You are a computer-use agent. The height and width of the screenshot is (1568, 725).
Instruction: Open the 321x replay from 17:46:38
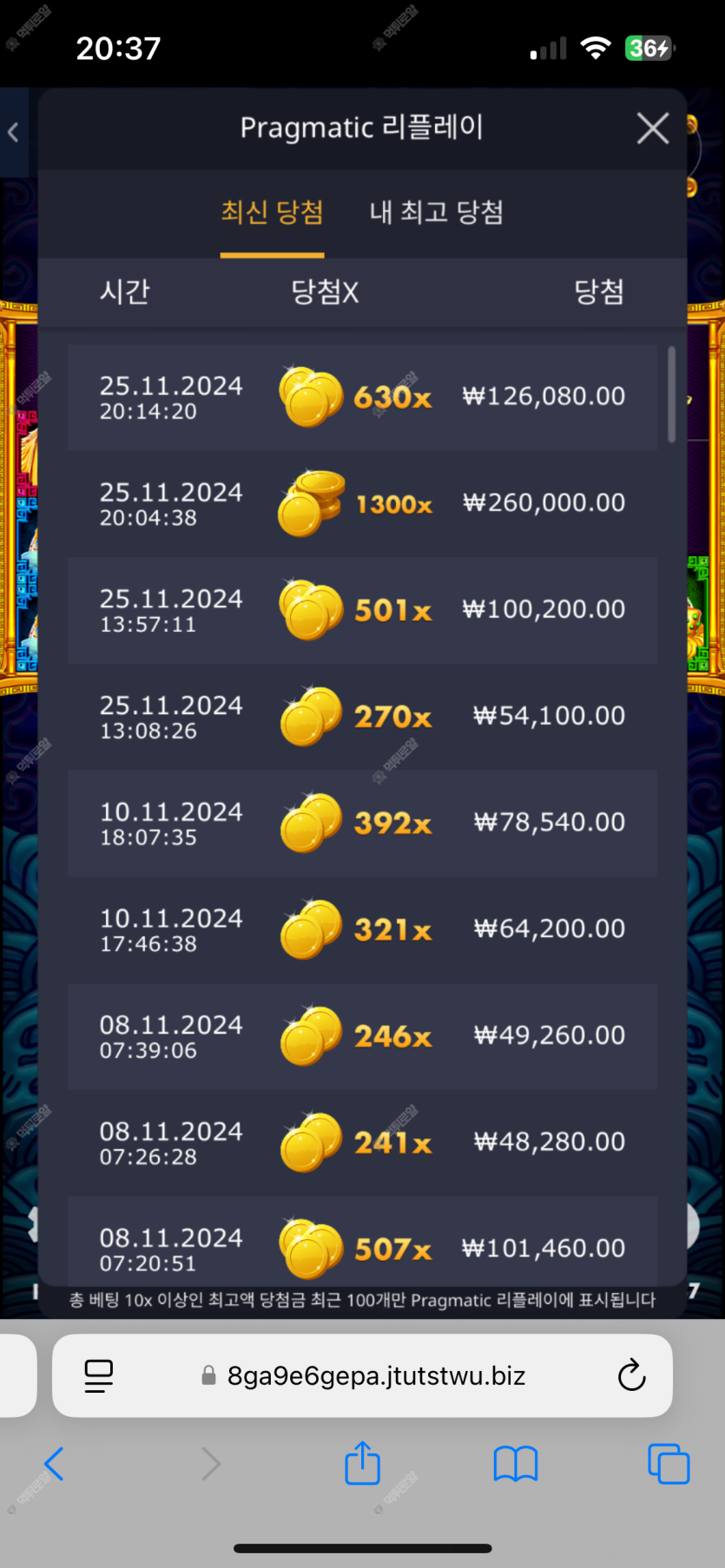click(362, 929)
